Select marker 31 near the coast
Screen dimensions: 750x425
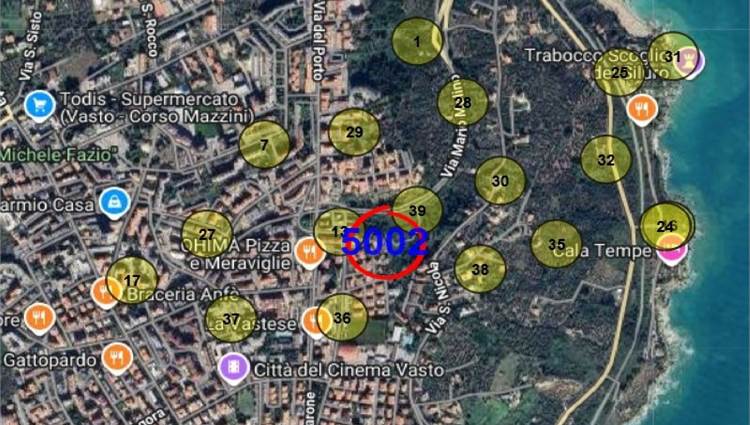click(673, 57)
